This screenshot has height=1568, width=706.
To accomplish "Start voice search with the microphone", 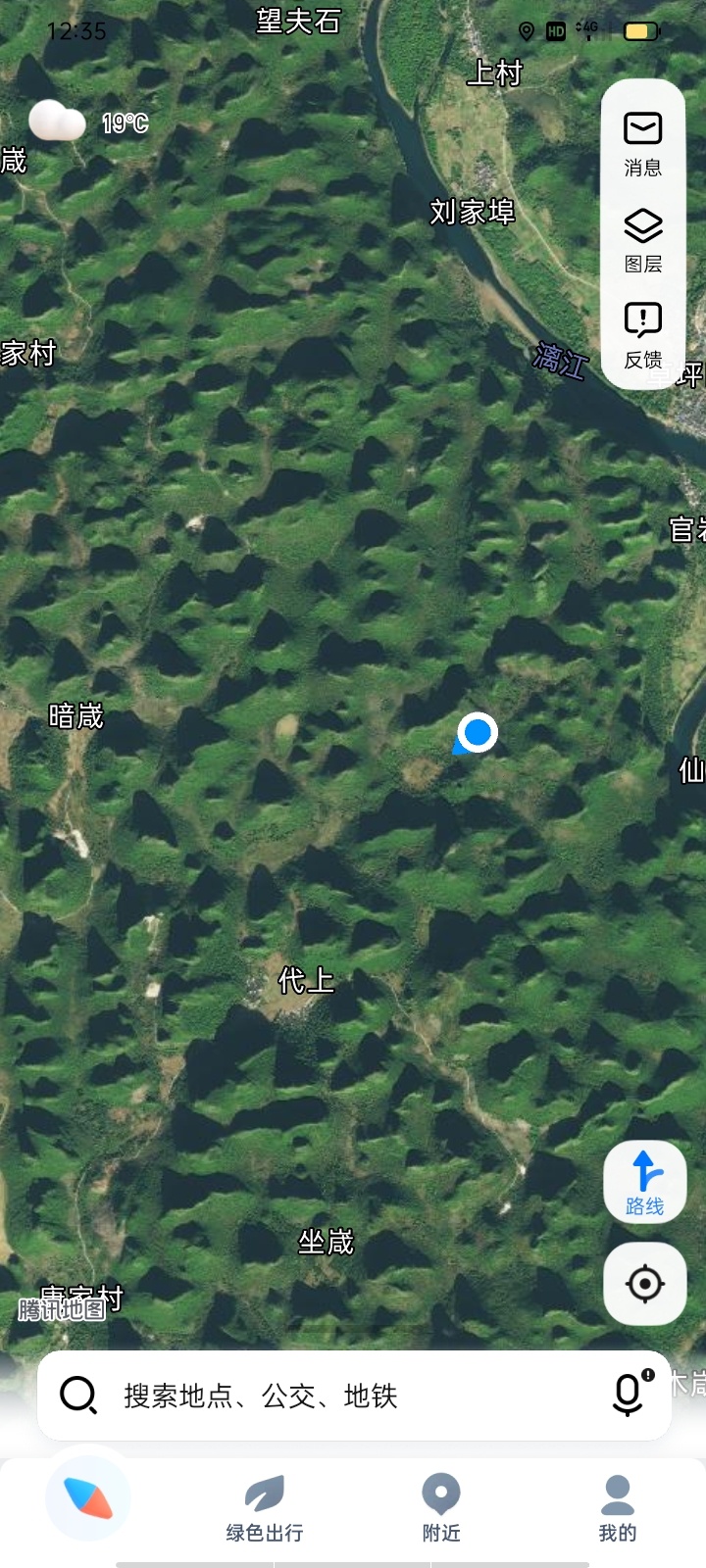I will tap(629, 1394).
